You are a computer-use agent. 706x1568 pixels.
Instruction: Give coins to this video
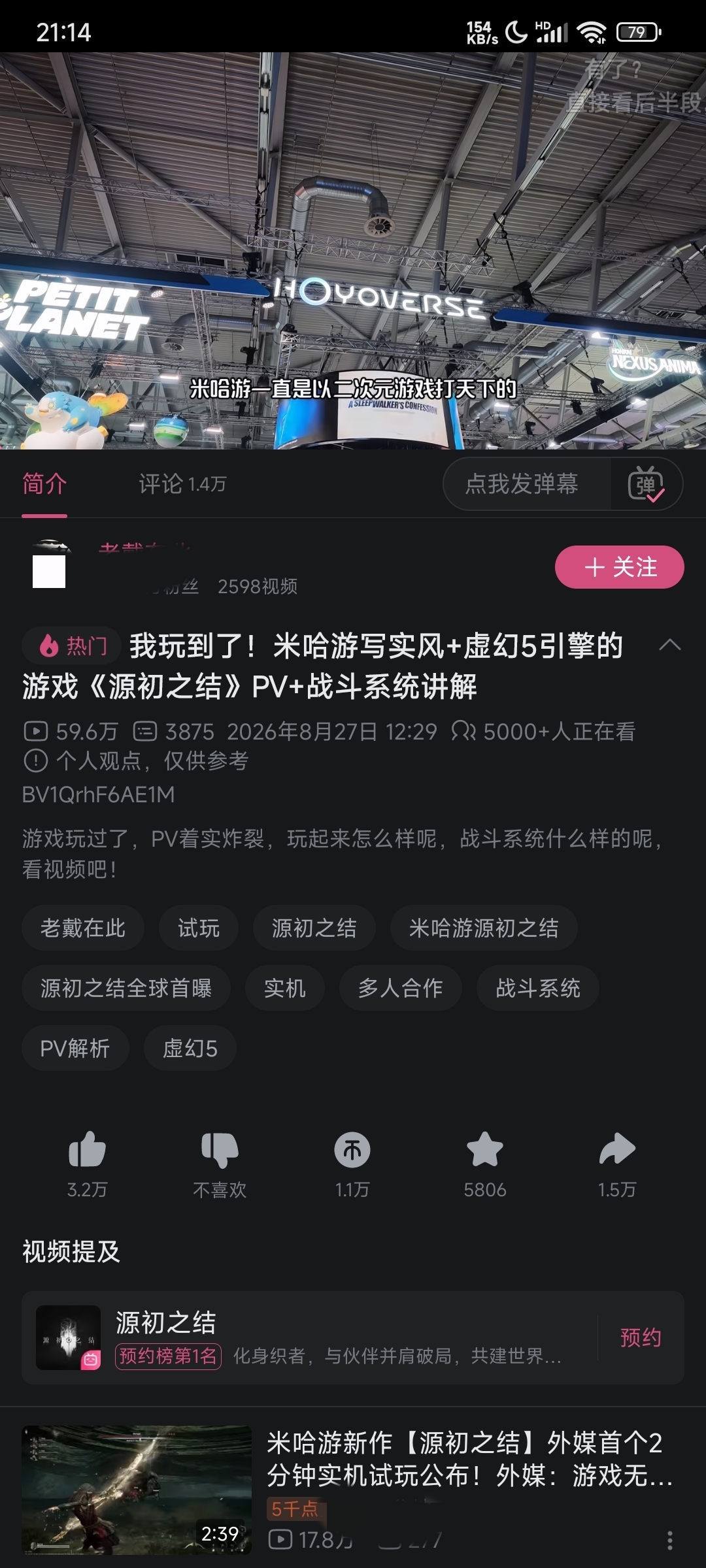tap(352, 1164)
